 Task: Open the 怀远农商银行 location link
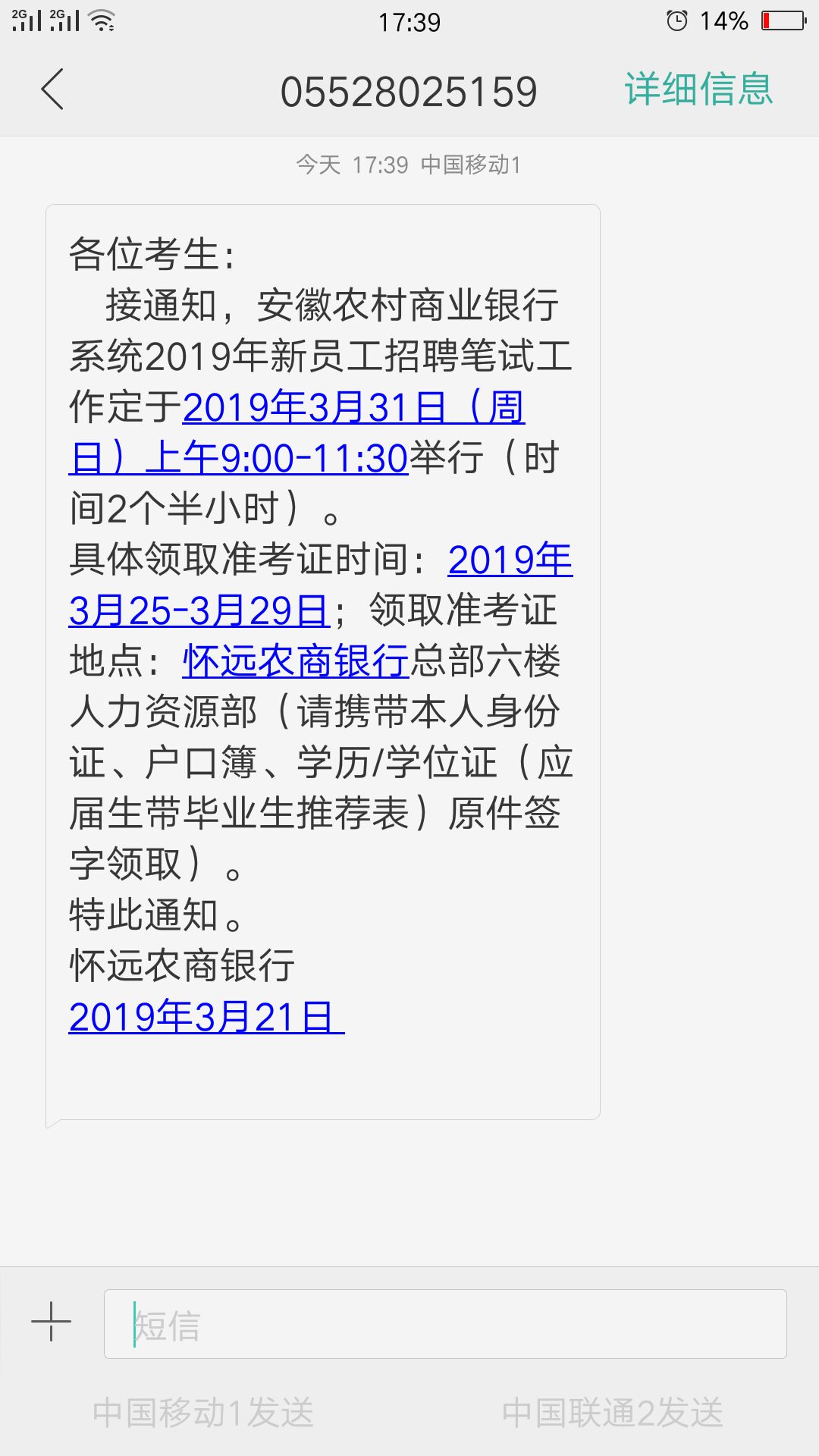296,662
